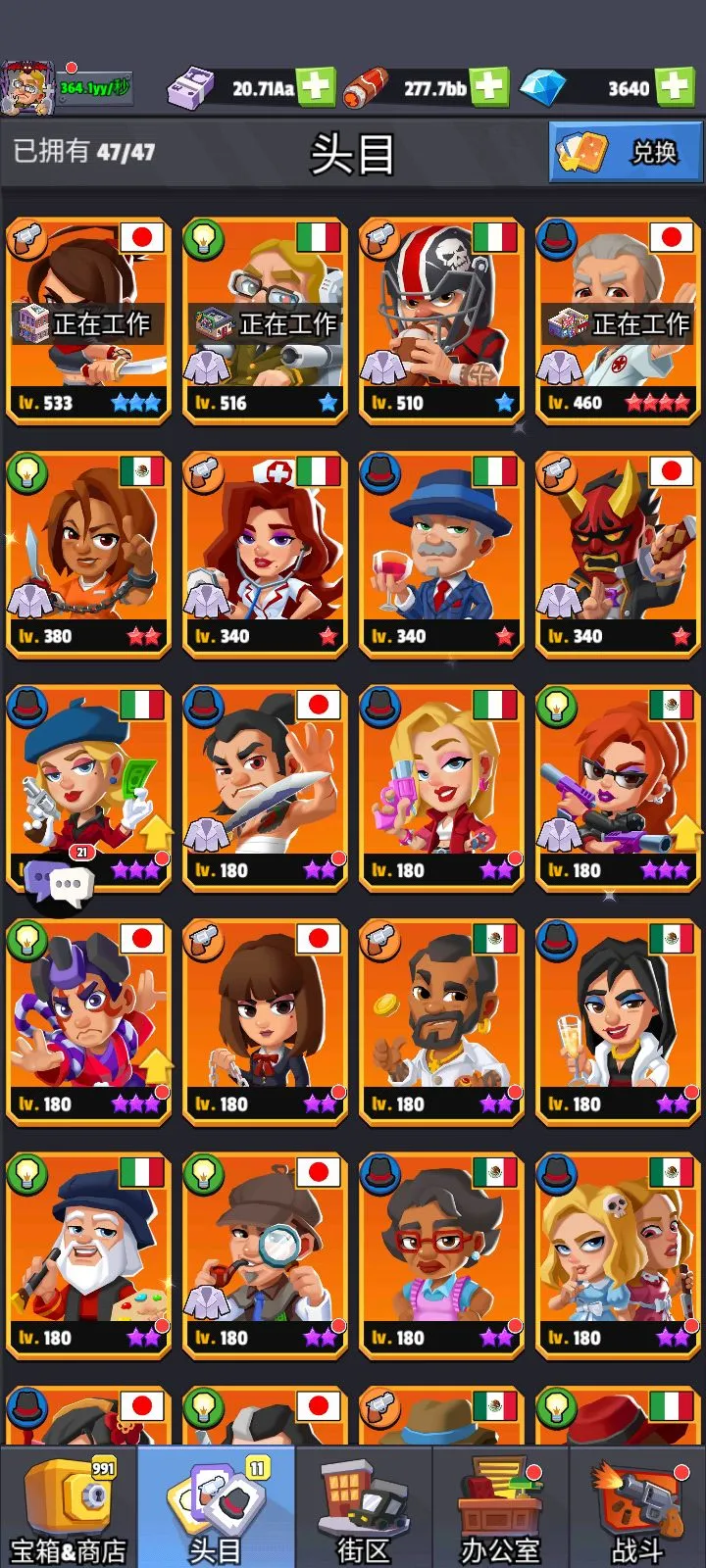Open the chat bubble with 21 messages
This screenshot has width=706, height=1568.
coord(61,883)
